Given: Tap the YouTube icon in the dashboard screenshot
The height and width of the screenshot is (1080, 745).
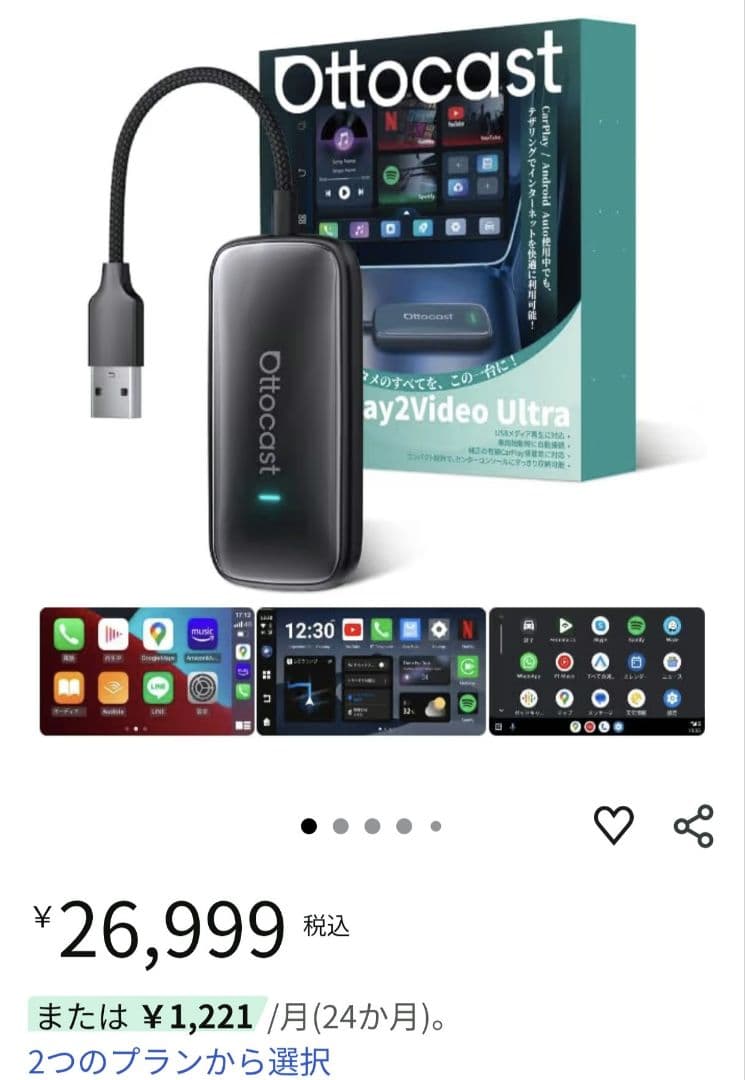Looking at the screenshot, I should point(352,629).
